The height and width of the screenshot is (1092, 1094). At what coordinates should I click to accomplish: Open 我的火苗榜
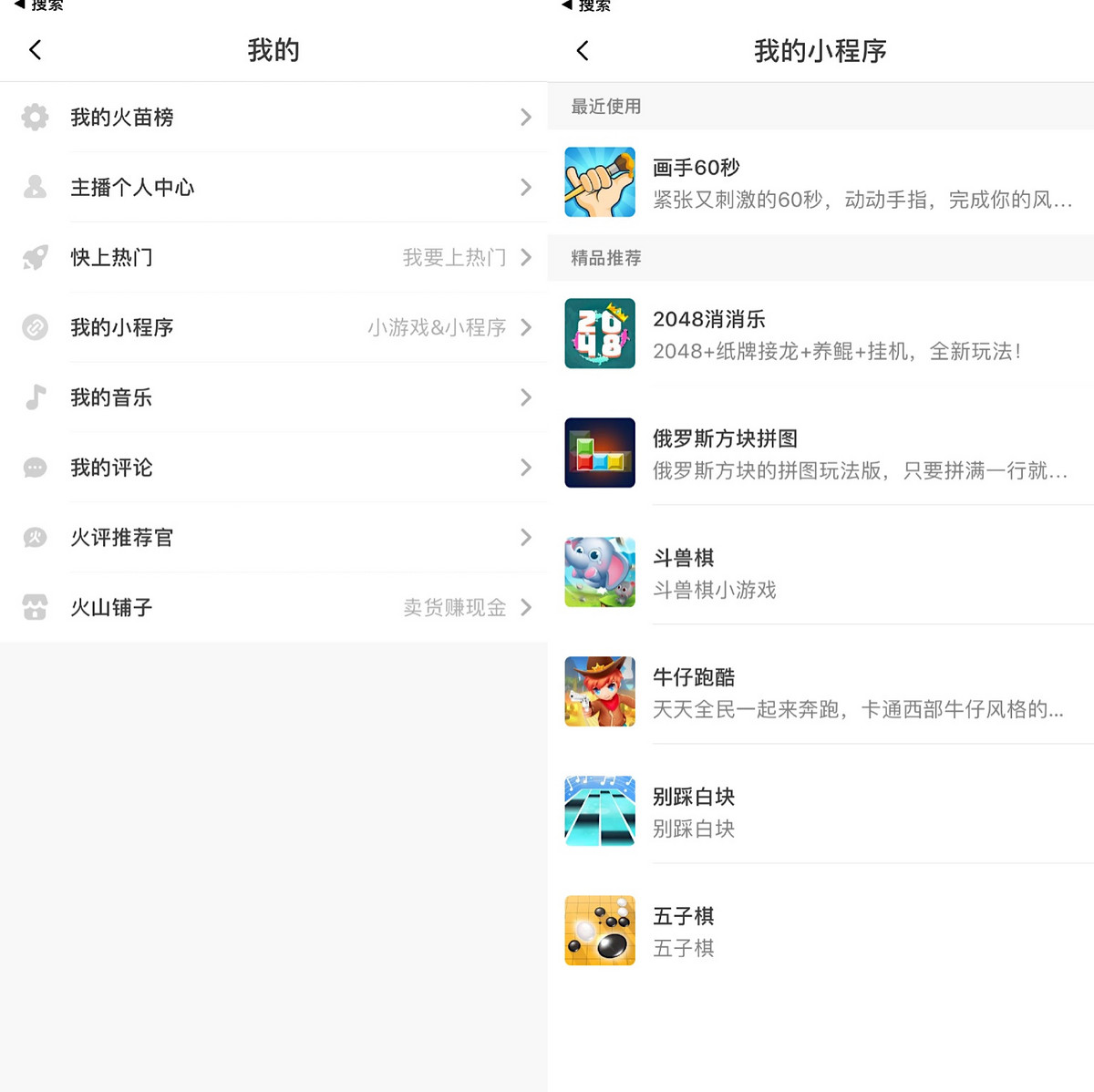click(x=273, y=118)
